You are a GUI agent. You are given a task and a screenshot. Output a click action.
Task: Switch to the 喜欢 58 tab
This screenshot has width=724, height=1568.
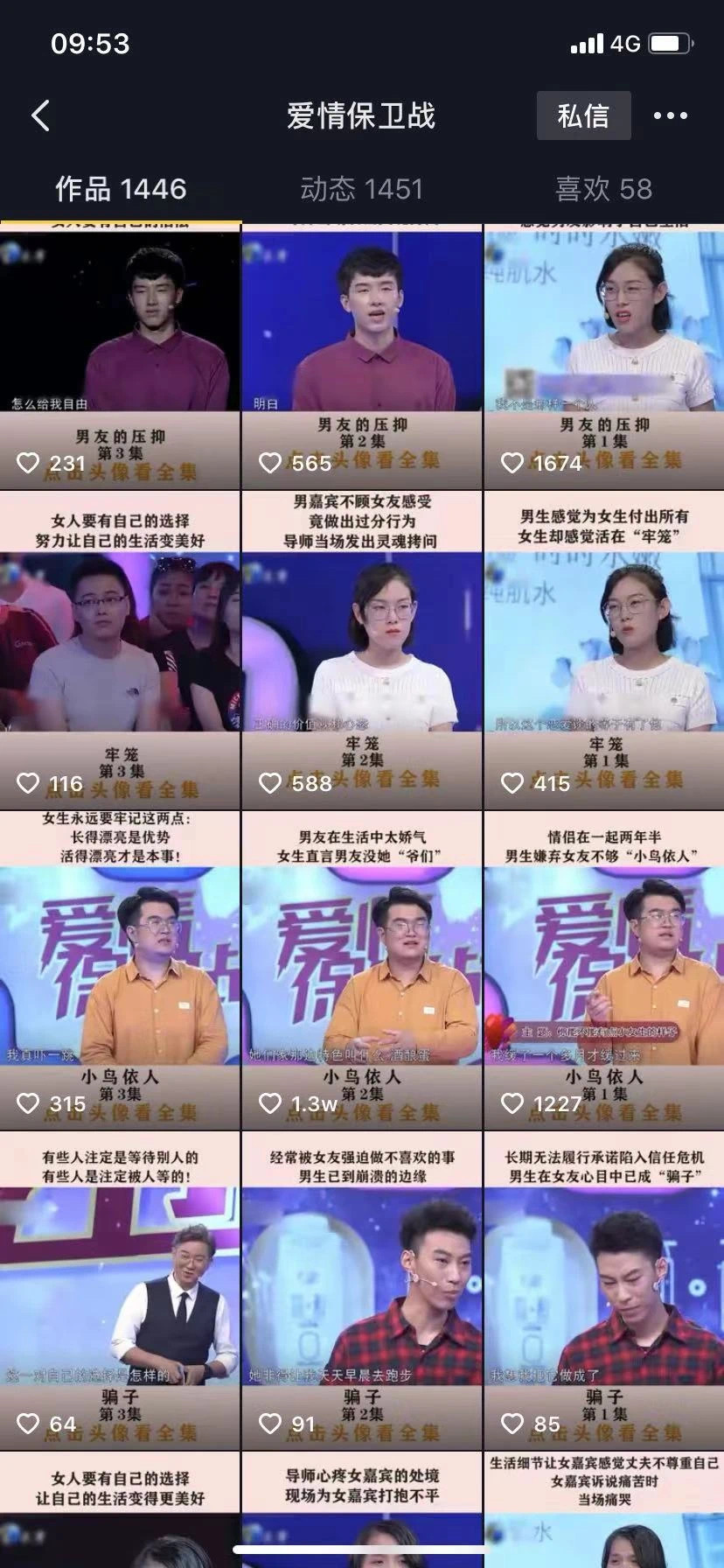(603, 189)
